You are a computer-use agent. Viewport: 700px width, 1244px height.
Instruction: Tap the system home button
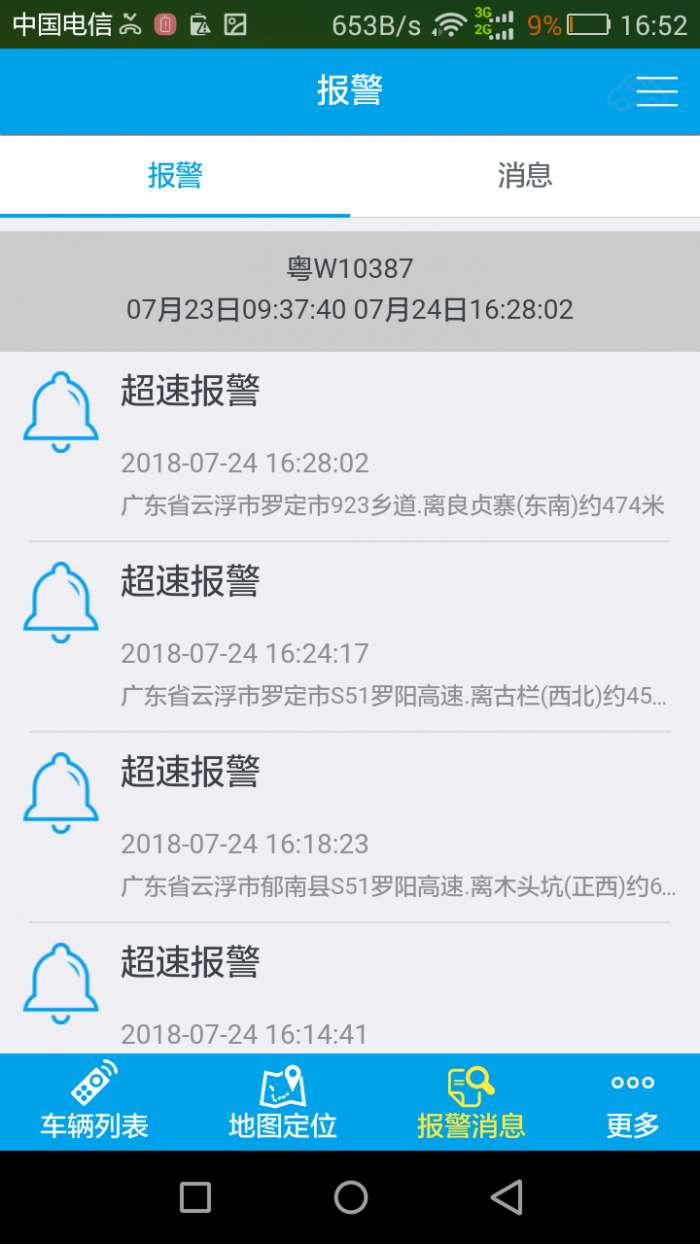click(351, 1197)
